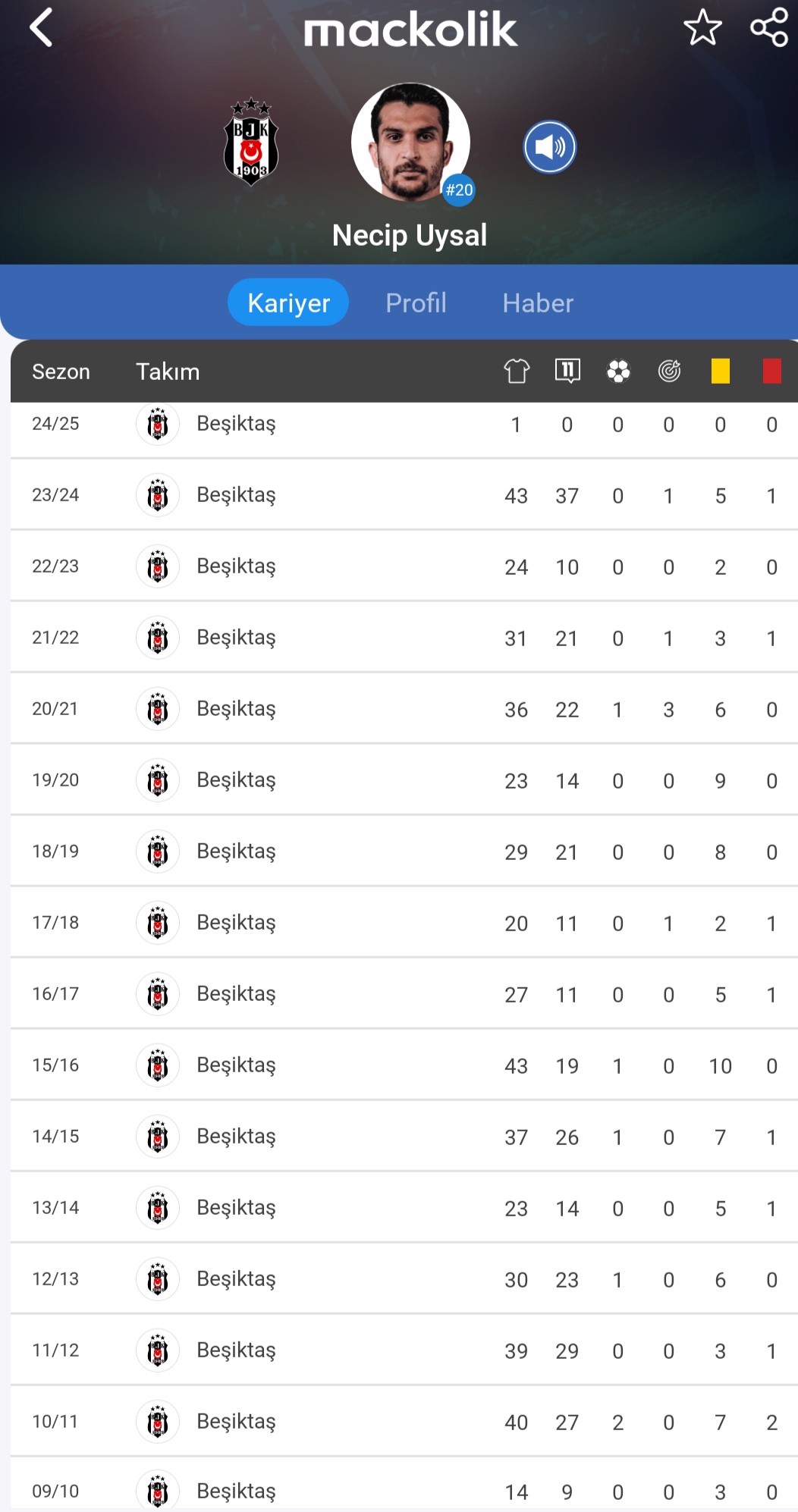
Task: Select the Kariyer tab
Action: (x=288, y=303)
